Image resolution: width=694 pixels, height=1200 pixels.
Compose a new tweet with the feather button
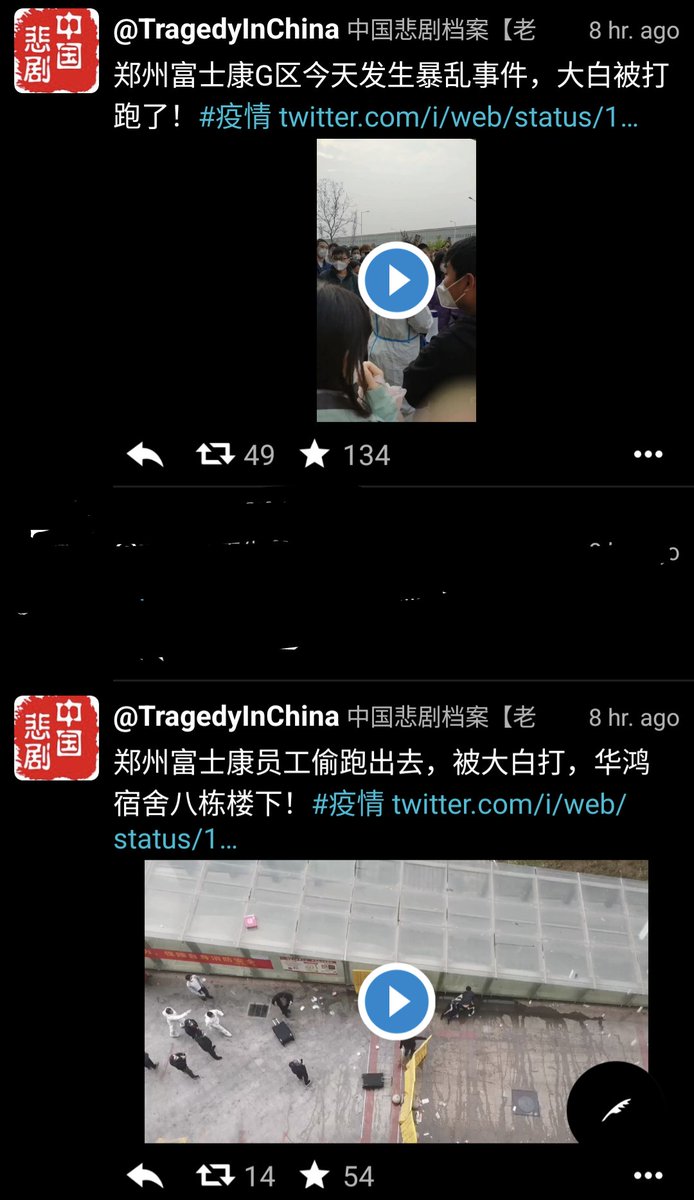point(615,1108)
